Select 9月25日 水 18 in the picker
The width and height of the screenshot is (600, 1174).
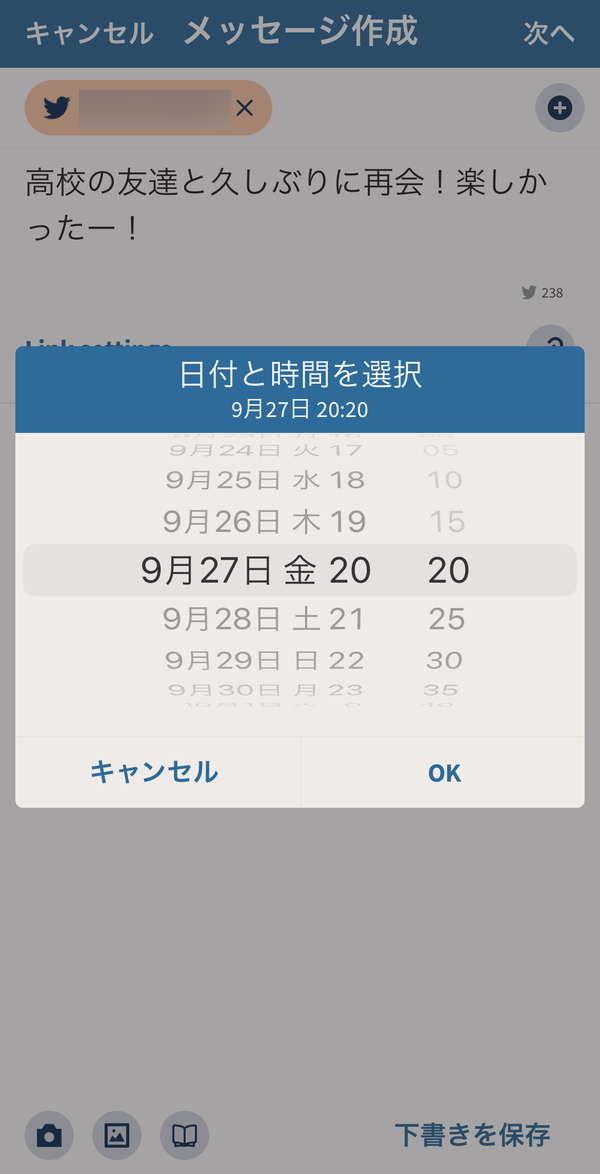pyautogui.click(x=265, y=479)
